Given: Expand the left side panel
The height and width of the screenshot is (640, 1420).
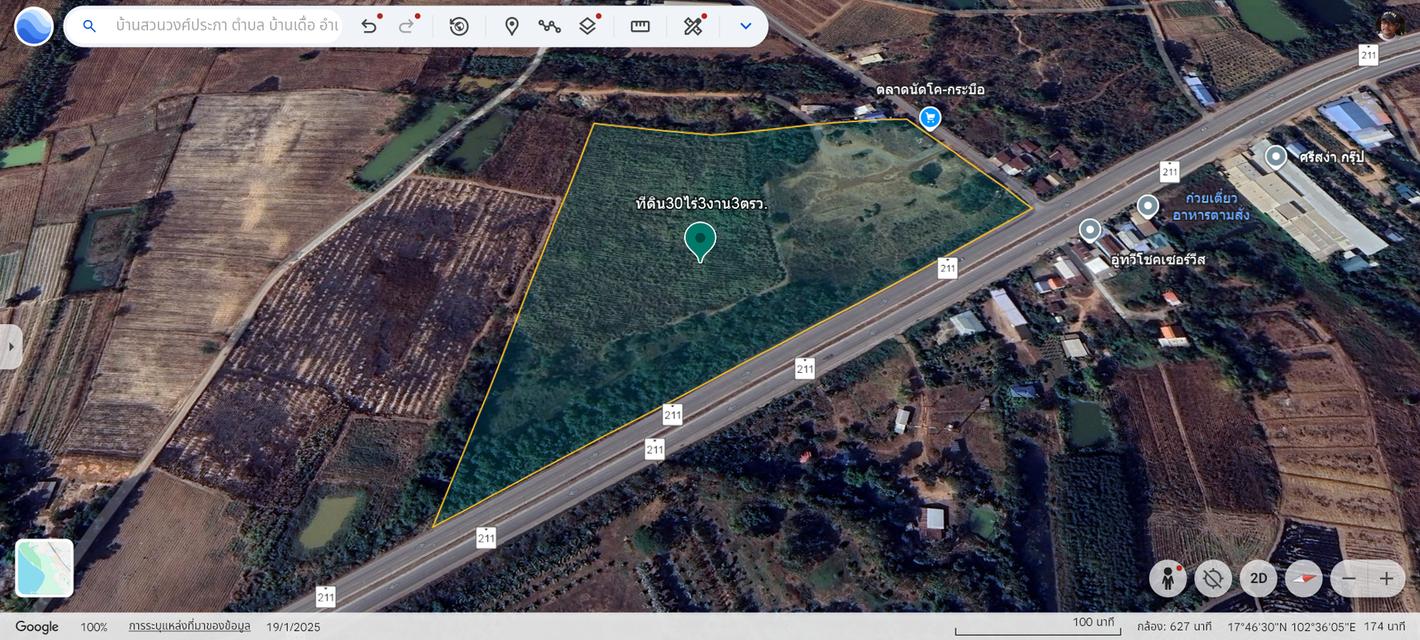Looking at the screenshot, I should click(11, 346).
